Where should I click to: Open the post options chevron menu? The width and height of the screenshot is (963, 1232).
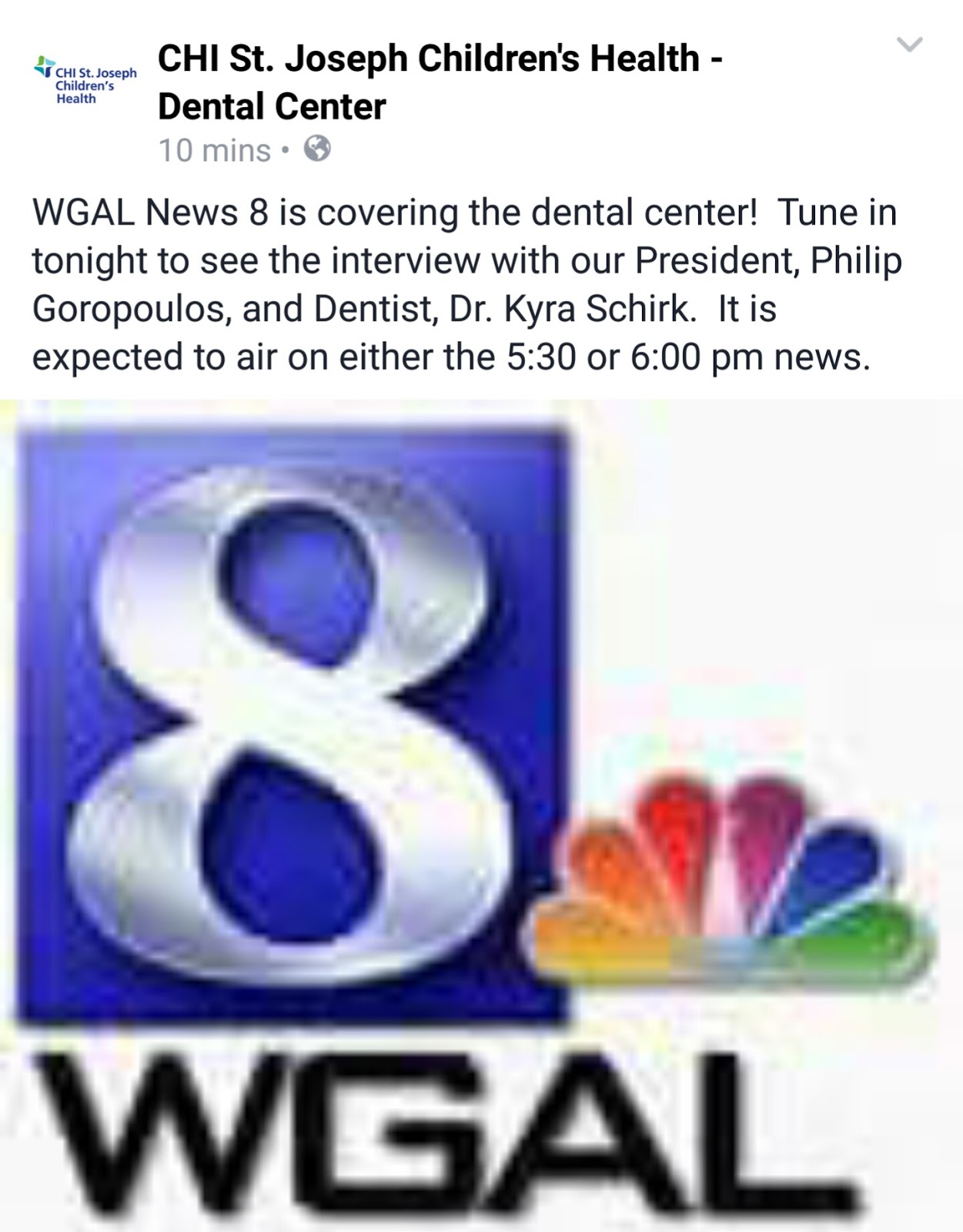[x=910, y=45]
